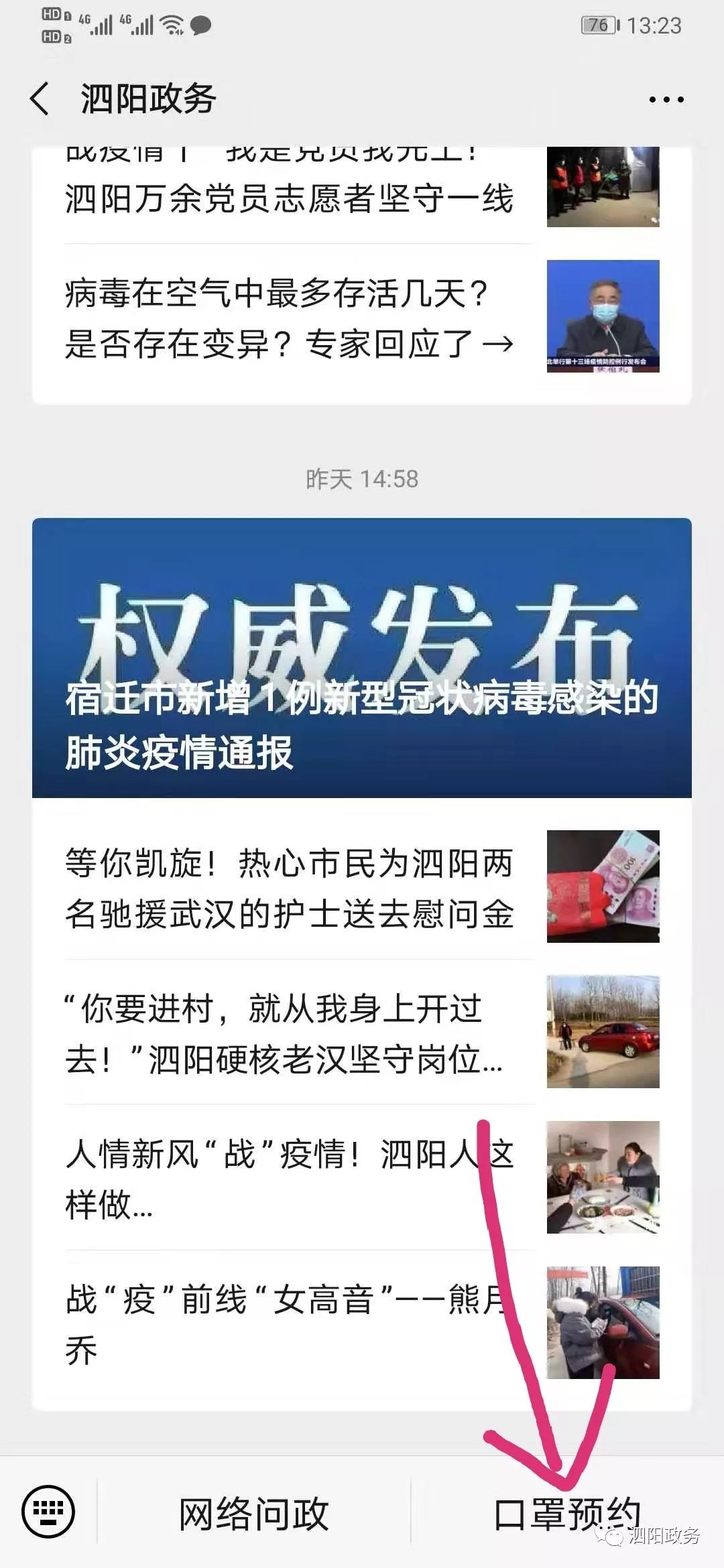
Task: Go back from 泗阳政务 account
Action: (x=40, y=99)
